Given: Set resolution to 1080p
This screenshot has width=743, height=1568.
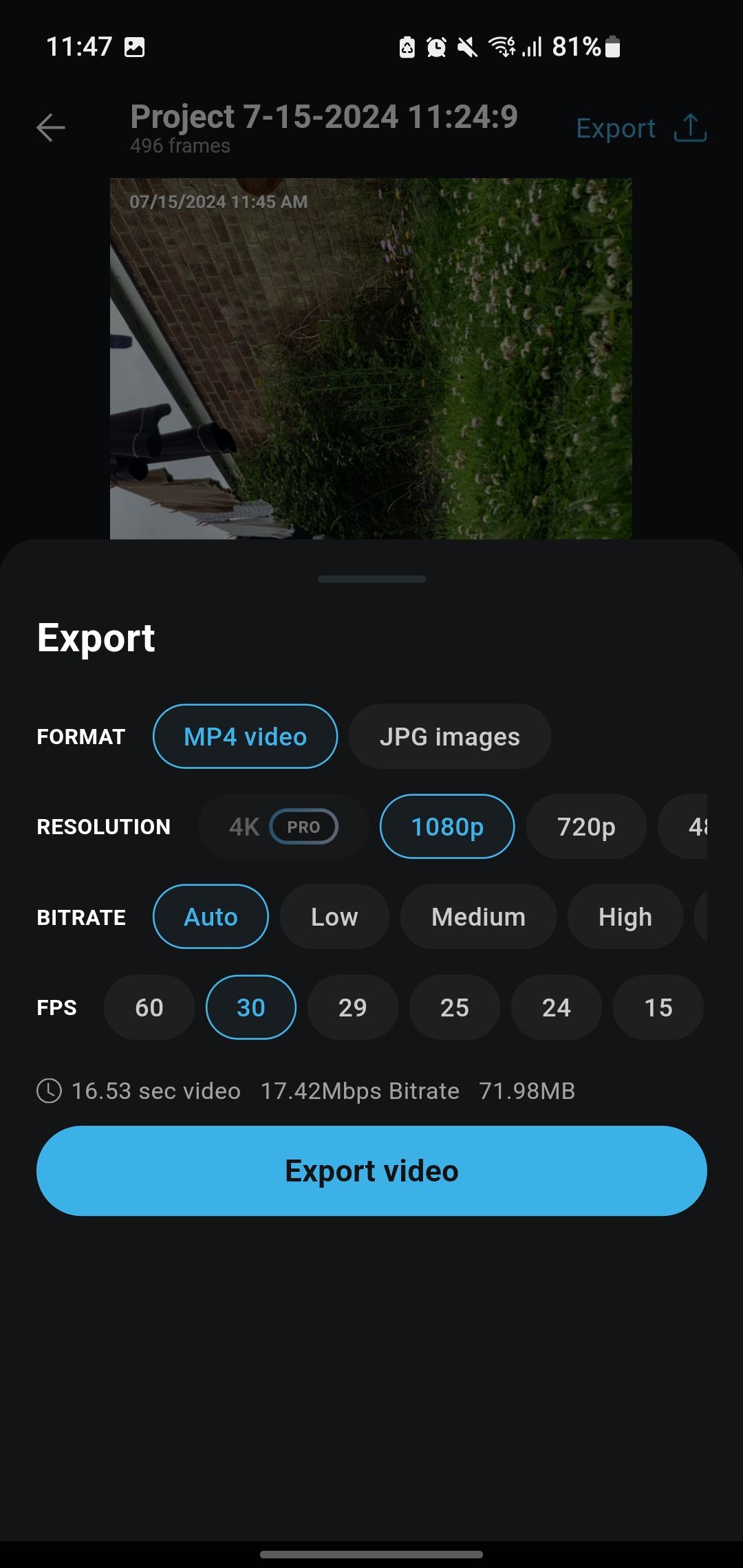Looking at the screenshot, I should [447, 827].
